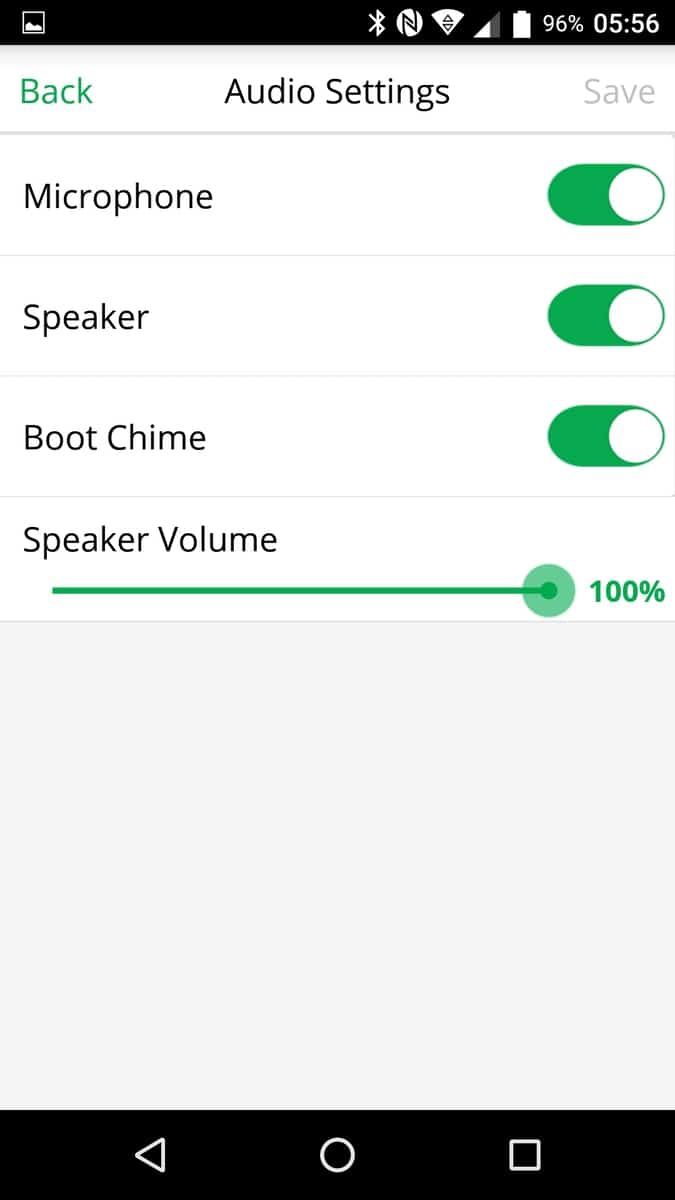The width and height of the screenshot is (675, 1200).
Task: Switch off Boot Chime
Action: coord(605,437)
